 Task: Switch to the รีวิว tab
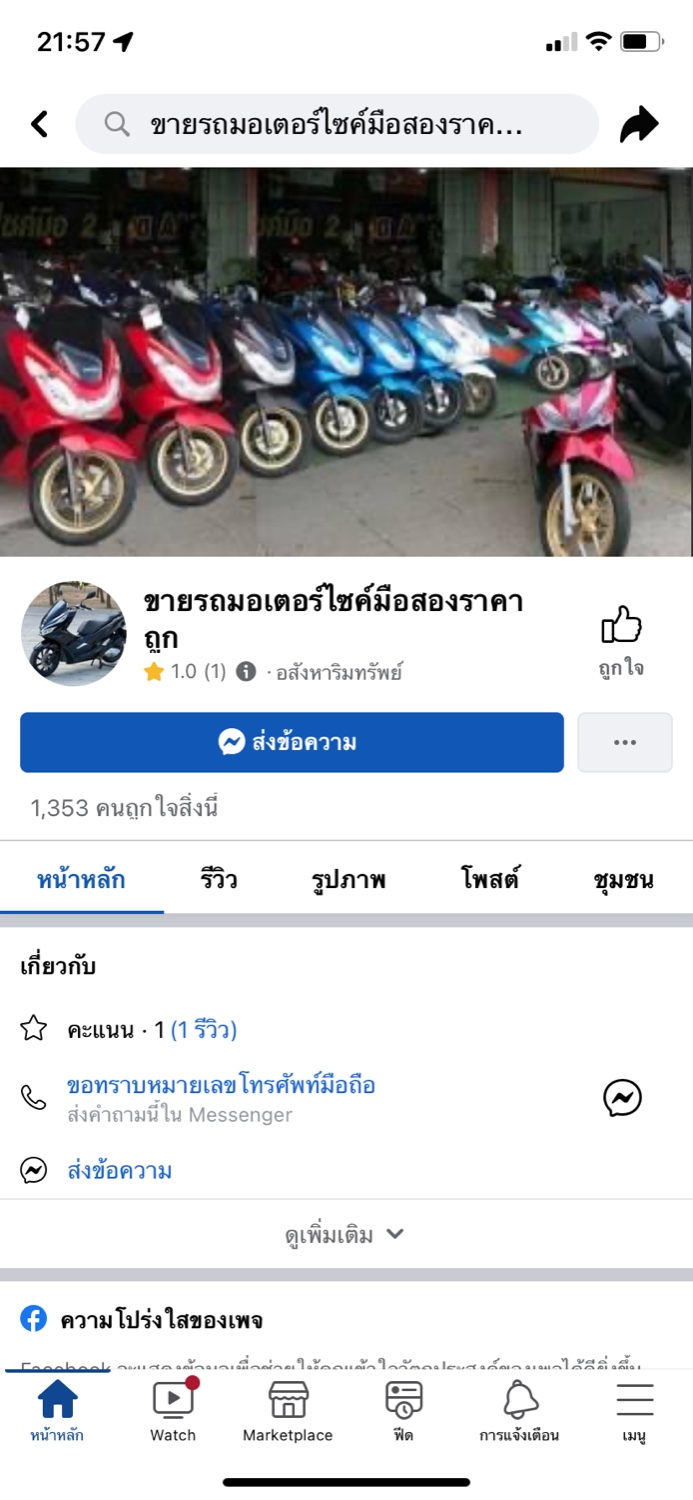click(x=218, y=880)
